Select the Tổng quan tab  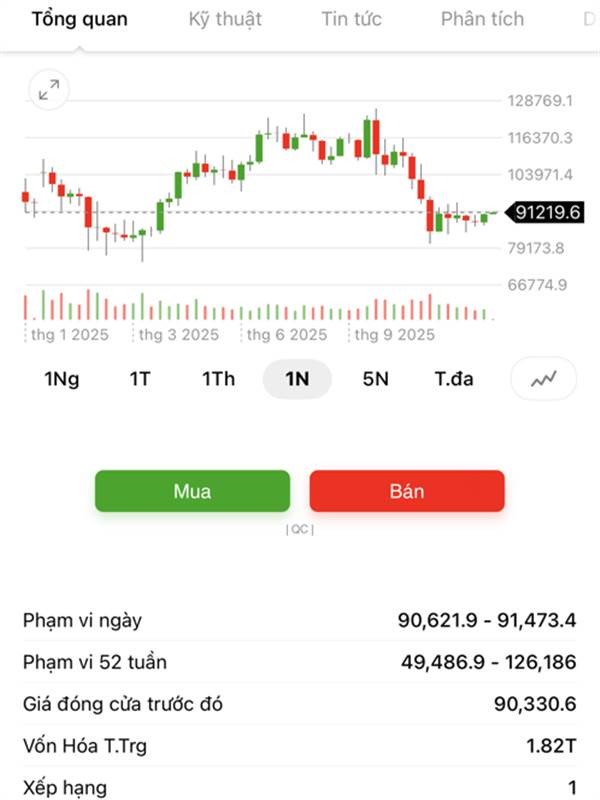(80, 19)
